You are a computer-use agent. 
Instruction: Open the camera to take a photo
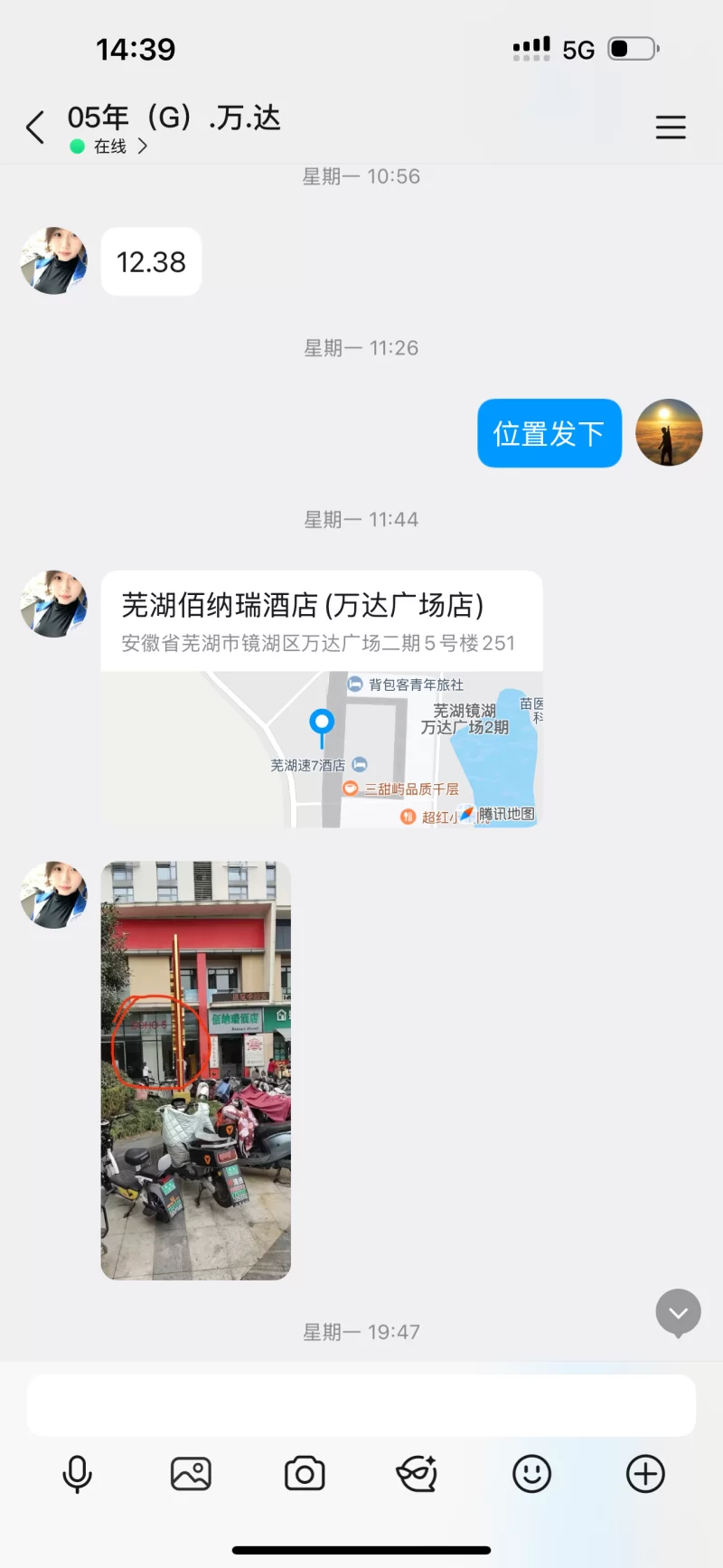click(x=305, y=1474)
